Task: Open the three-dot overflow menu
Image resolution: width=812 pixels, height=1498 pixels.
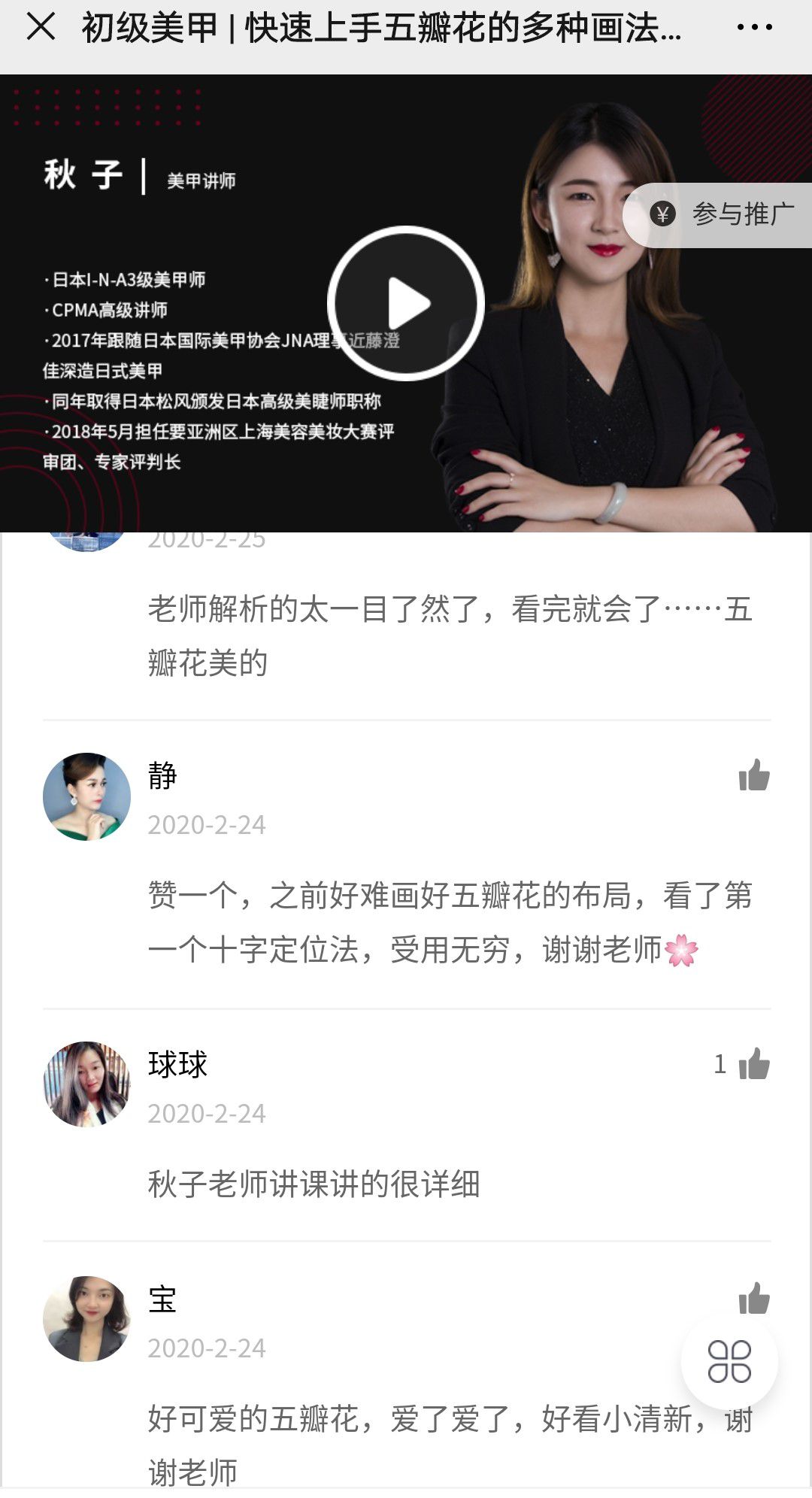Action: [754, 28]
